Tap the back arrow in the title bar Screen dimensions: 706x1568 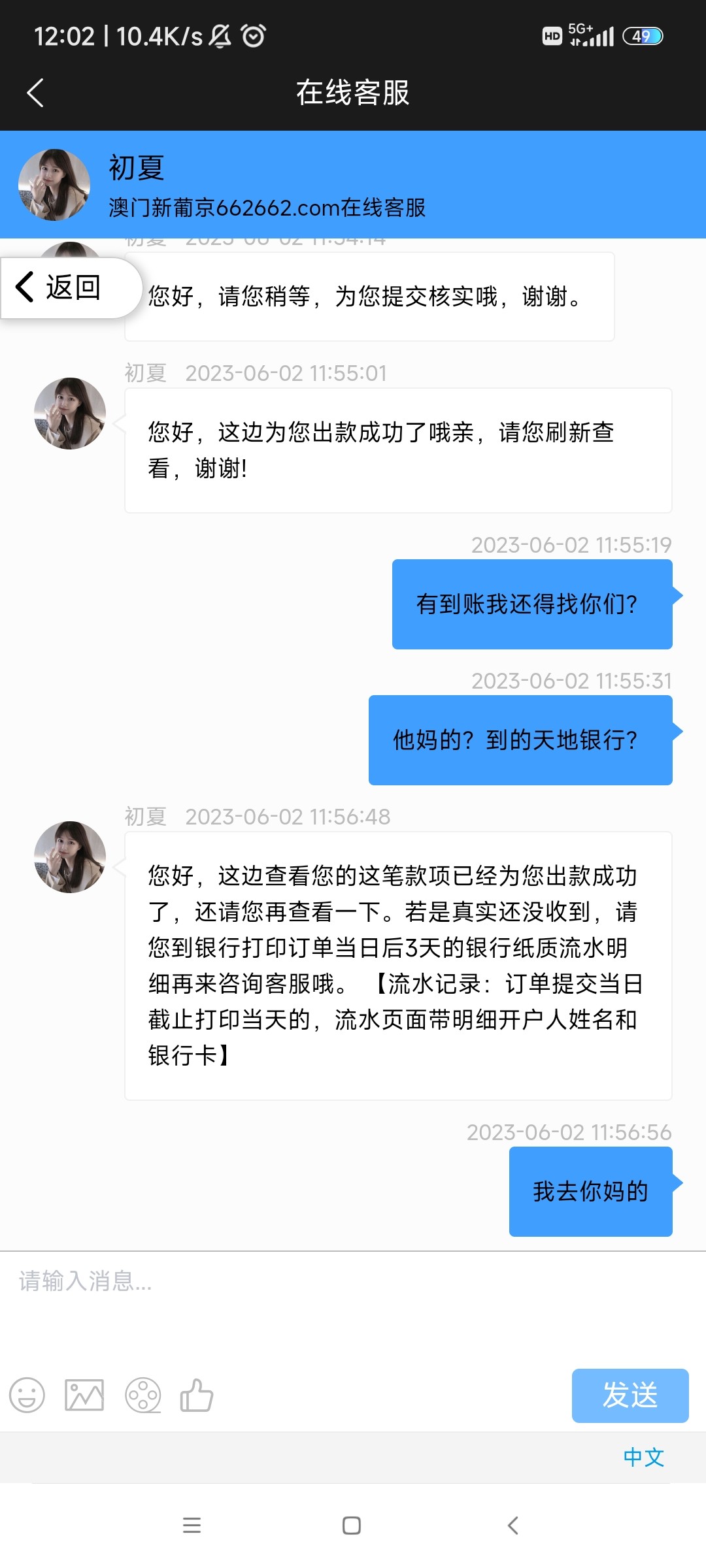point(34,92)
